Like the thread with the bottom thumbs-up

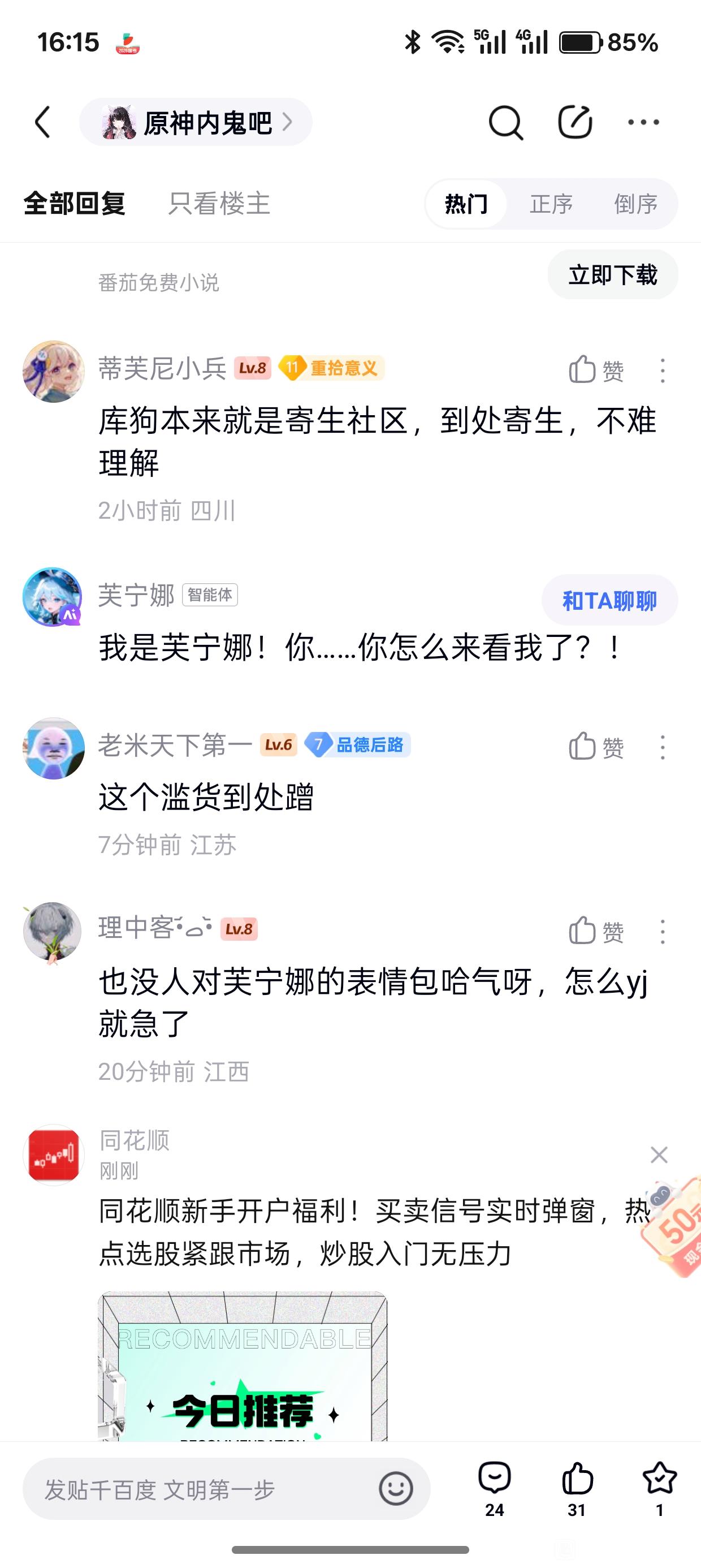coord(577,1489)
